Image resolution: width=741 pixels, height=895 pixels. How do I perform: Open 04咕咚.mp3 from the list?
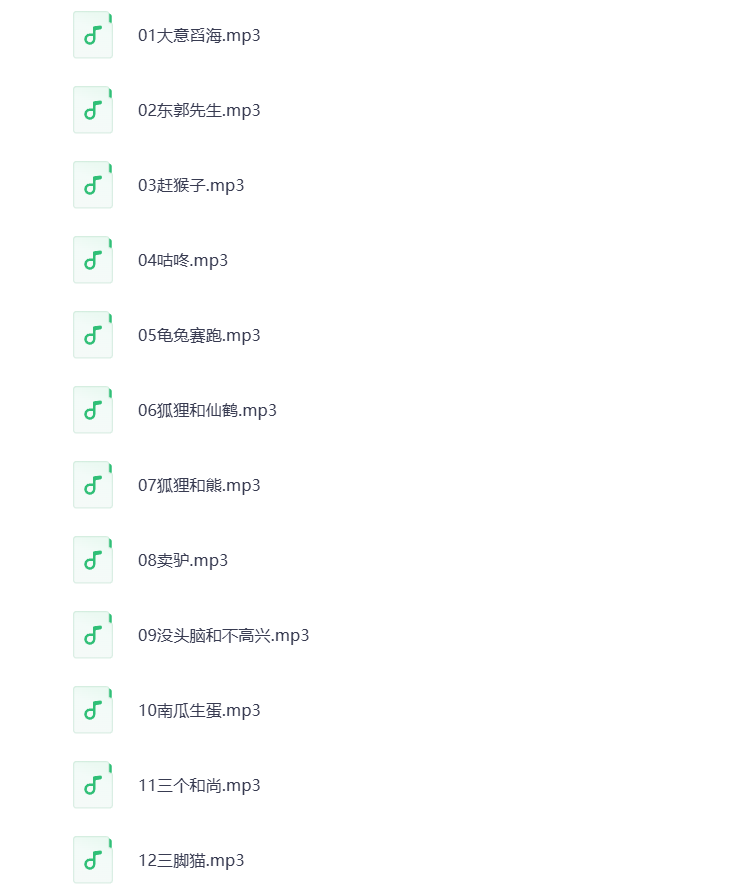click(x=183, y=260)
